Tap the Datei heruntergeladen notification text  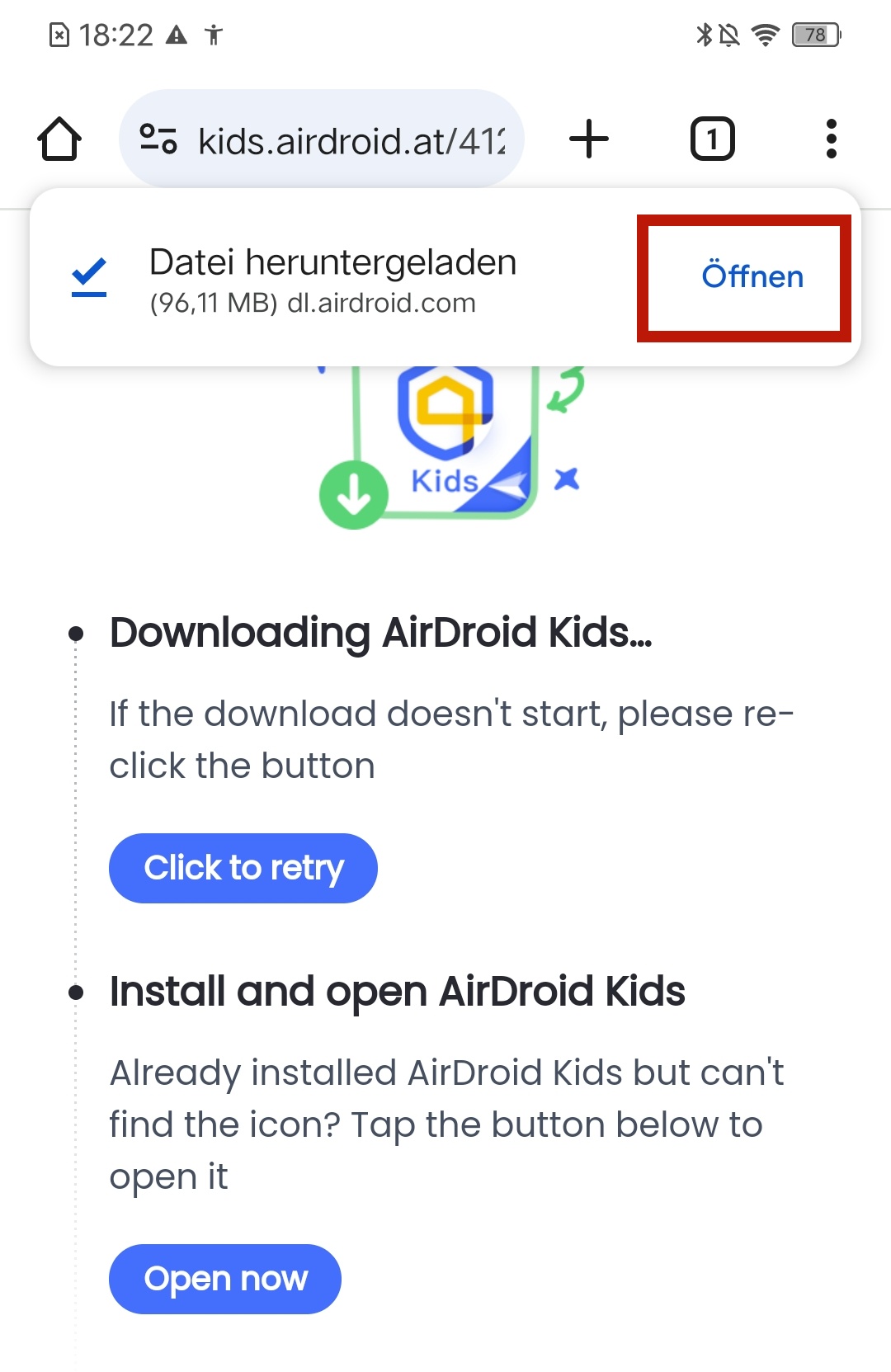(333, 262)
